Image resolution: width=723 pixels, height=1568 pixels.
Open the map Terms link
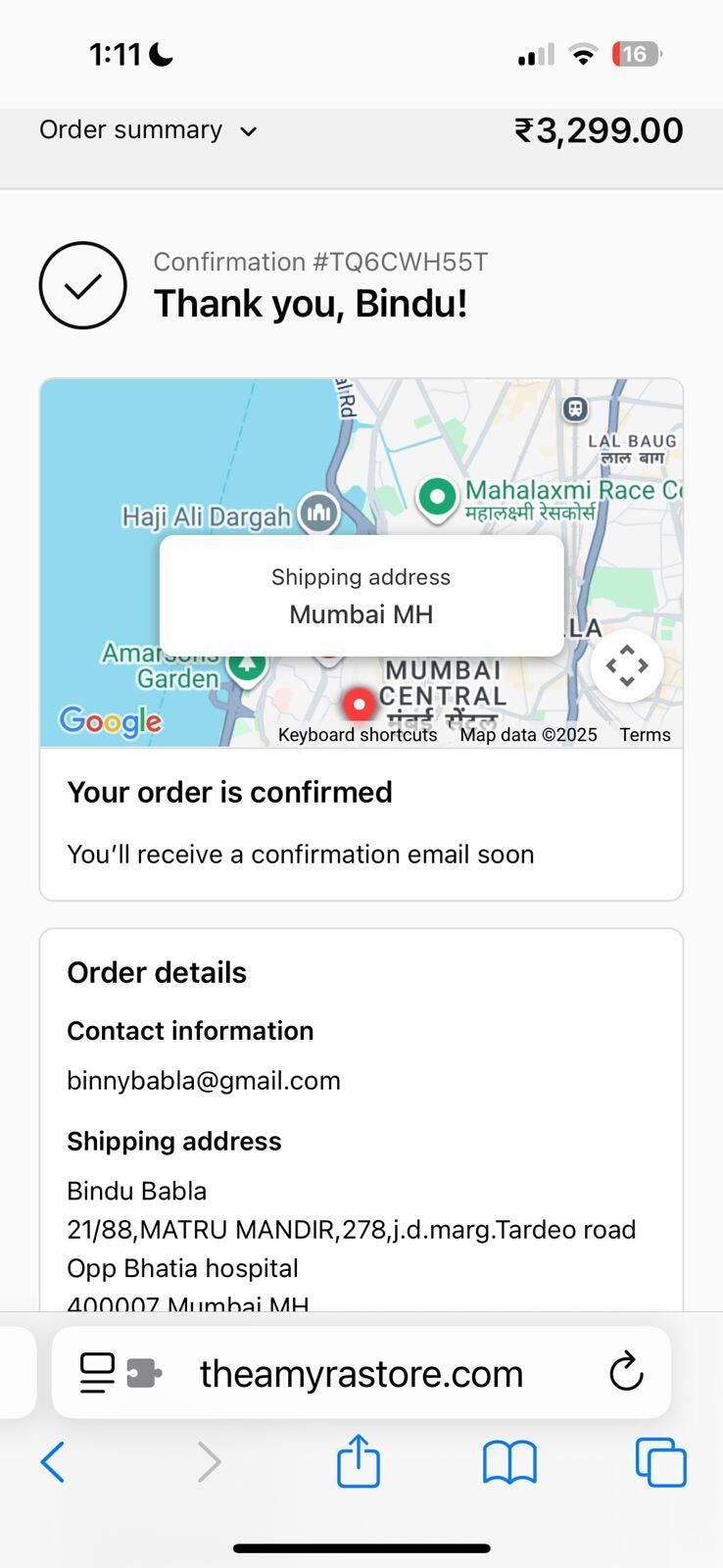click(x=645, y=735)
